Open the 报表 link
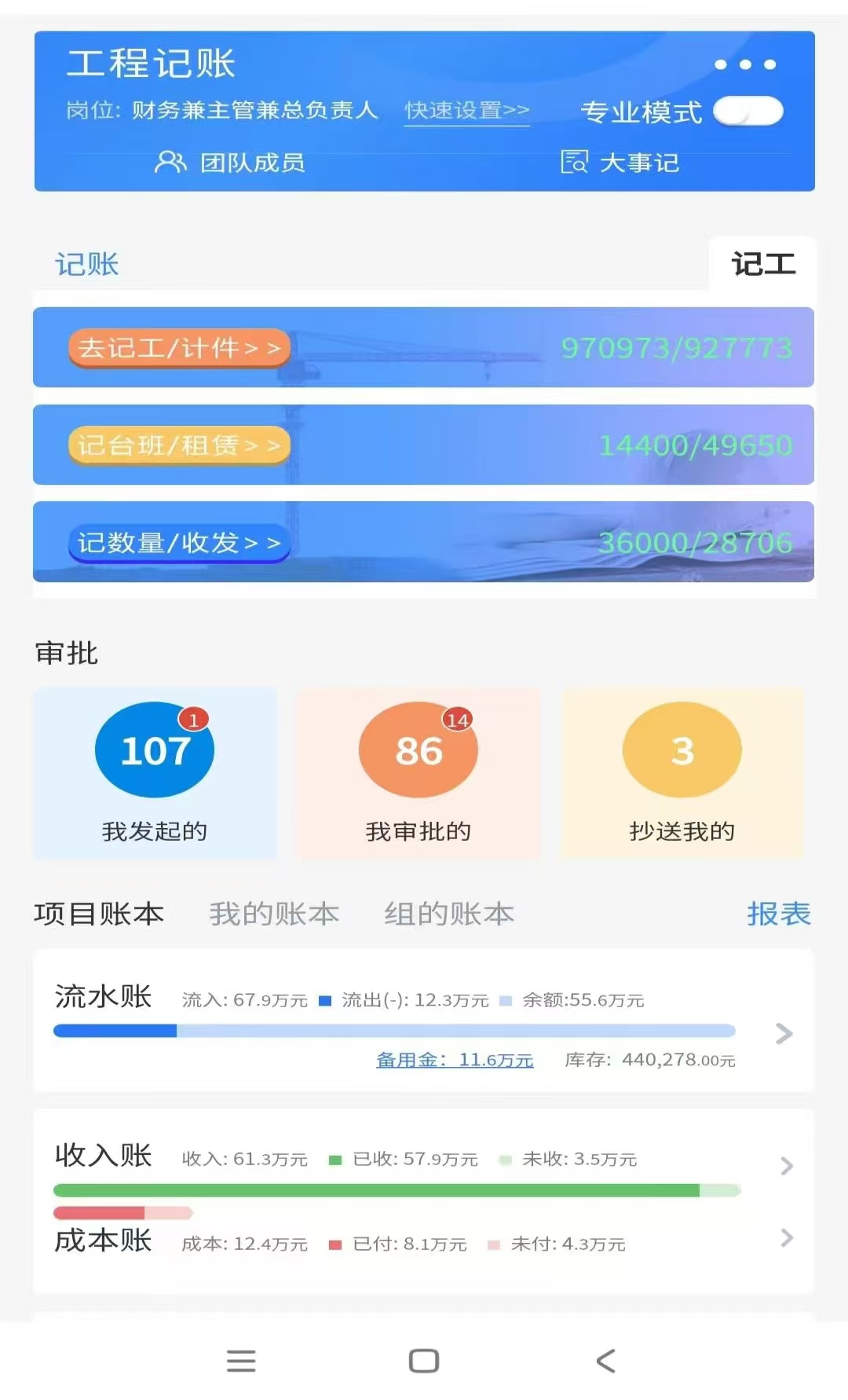 pyautogui.click(x=778, y=914)
